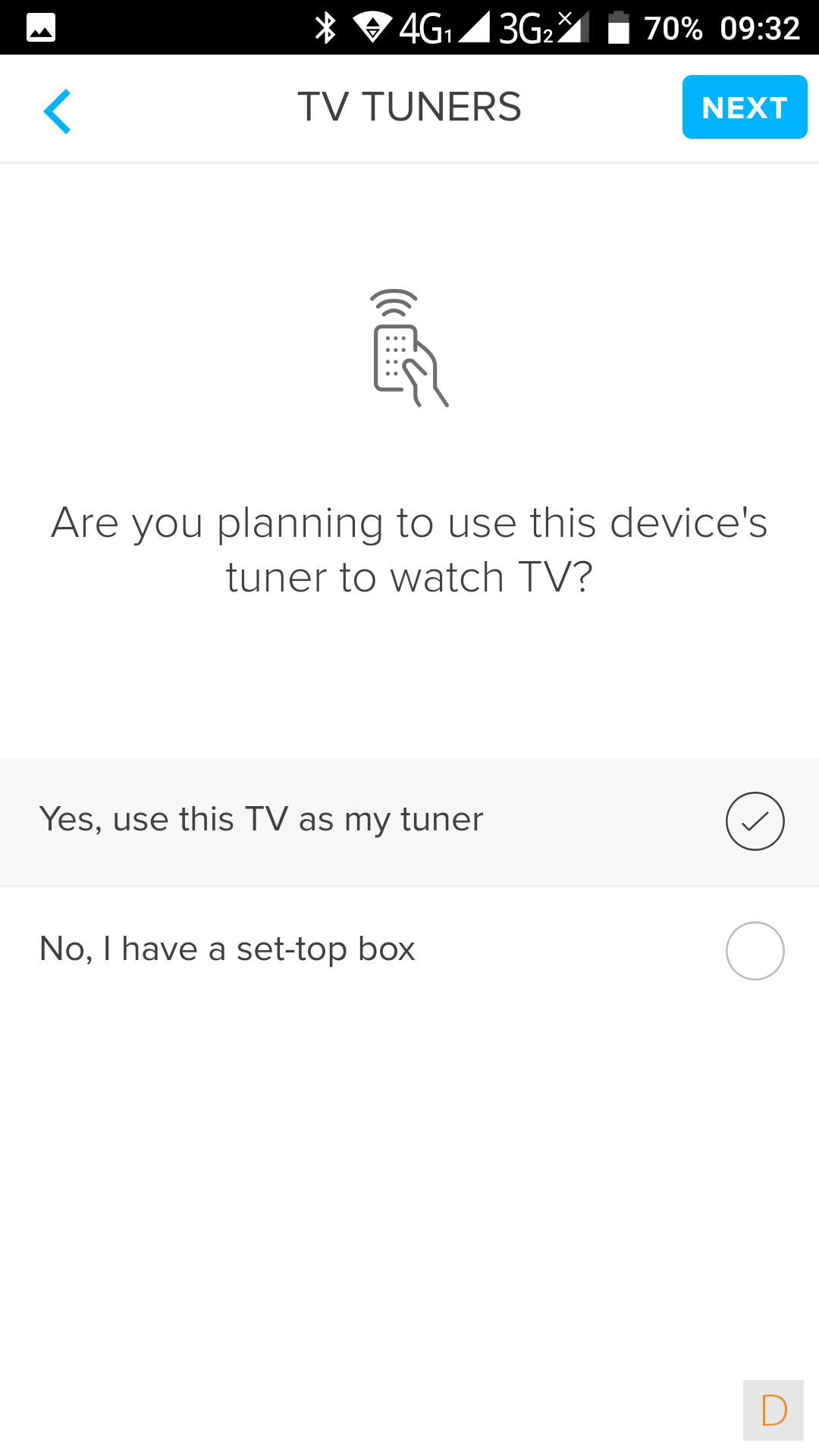Tap the NEXT button
819x1456 pixels.
(x=744, y=107)
